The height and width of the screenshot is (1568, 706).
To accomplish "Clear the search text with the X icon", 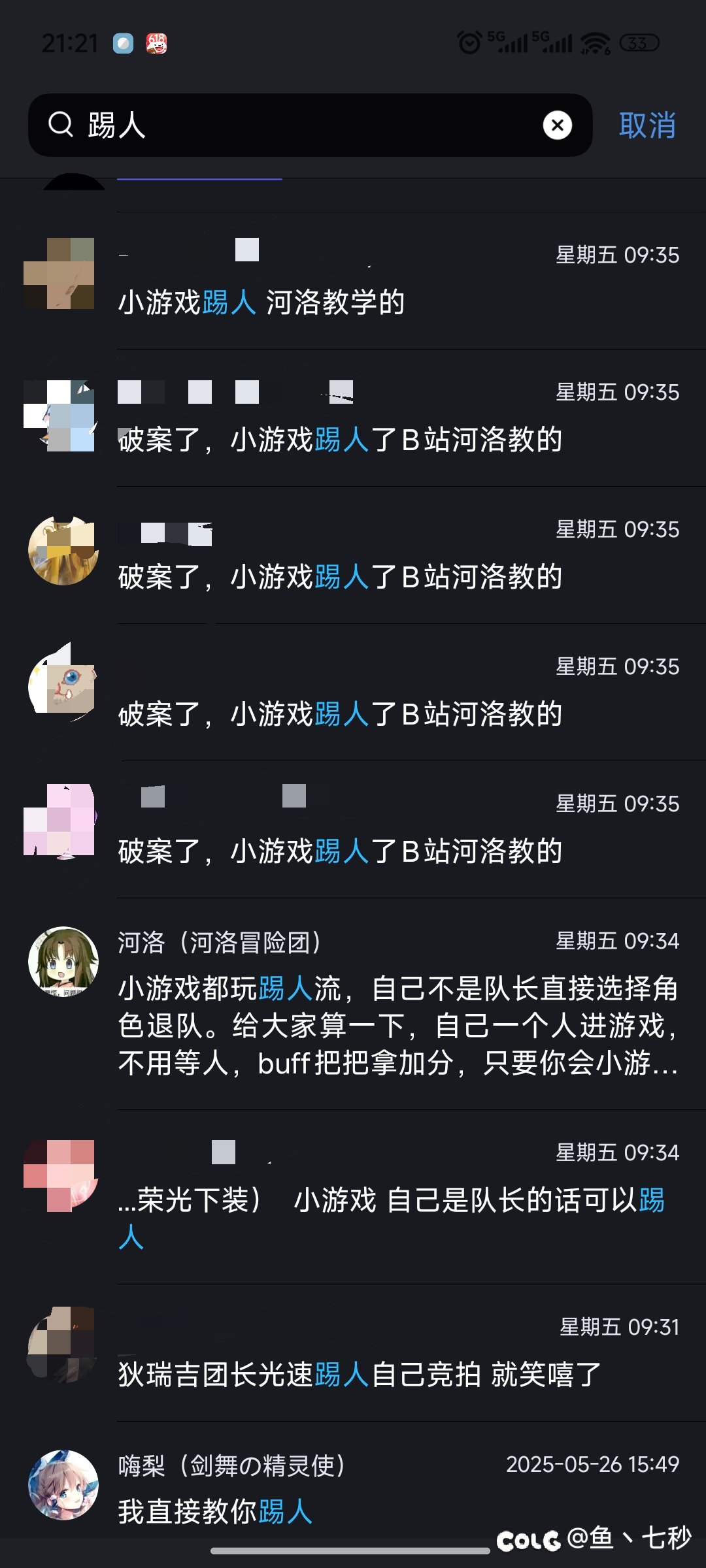I will point(557,125).
